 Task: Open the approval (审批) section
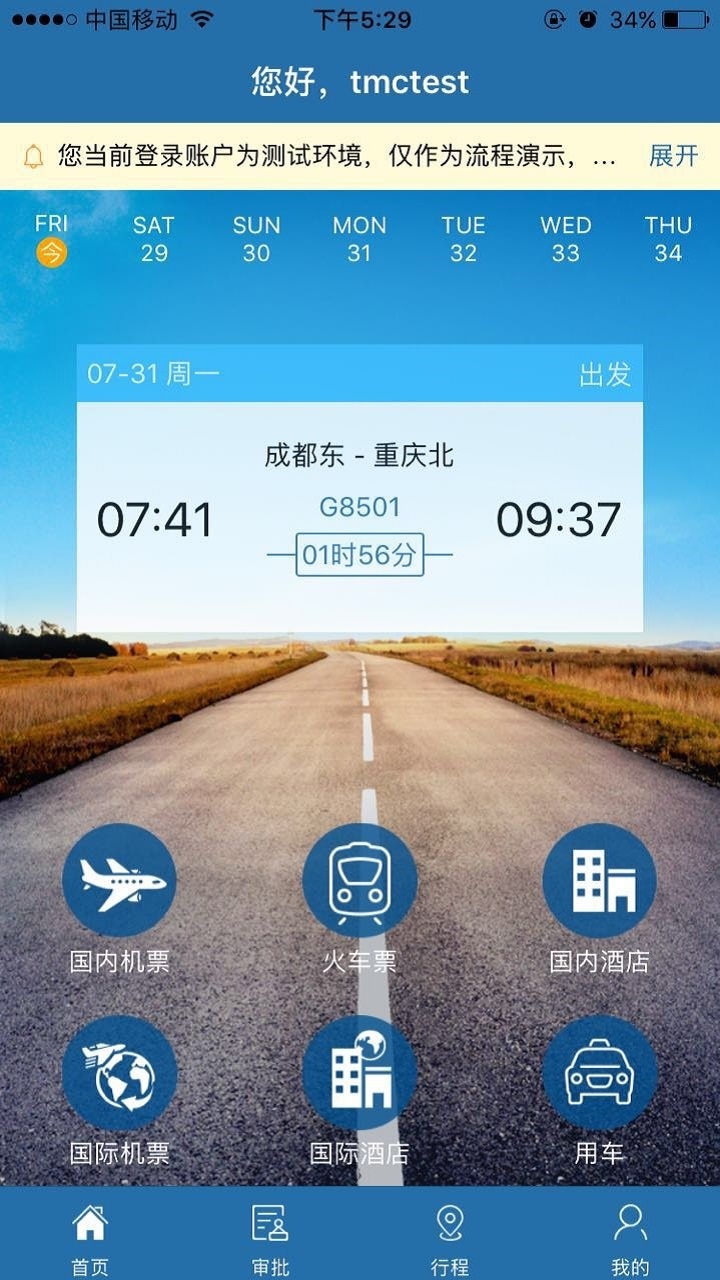tap(268, 1232)
